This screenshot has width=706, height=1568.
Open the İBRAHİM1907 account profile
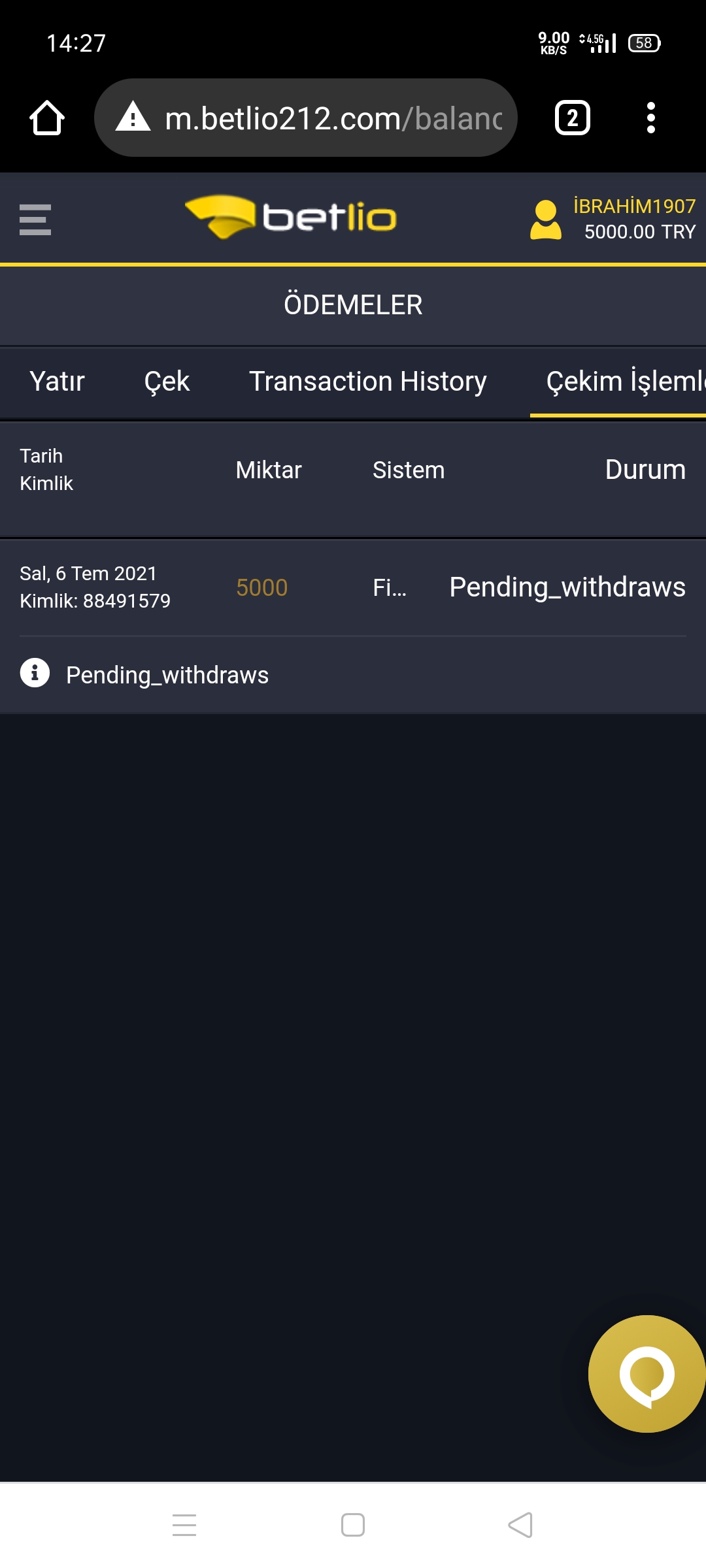click(x=613, y=220)
